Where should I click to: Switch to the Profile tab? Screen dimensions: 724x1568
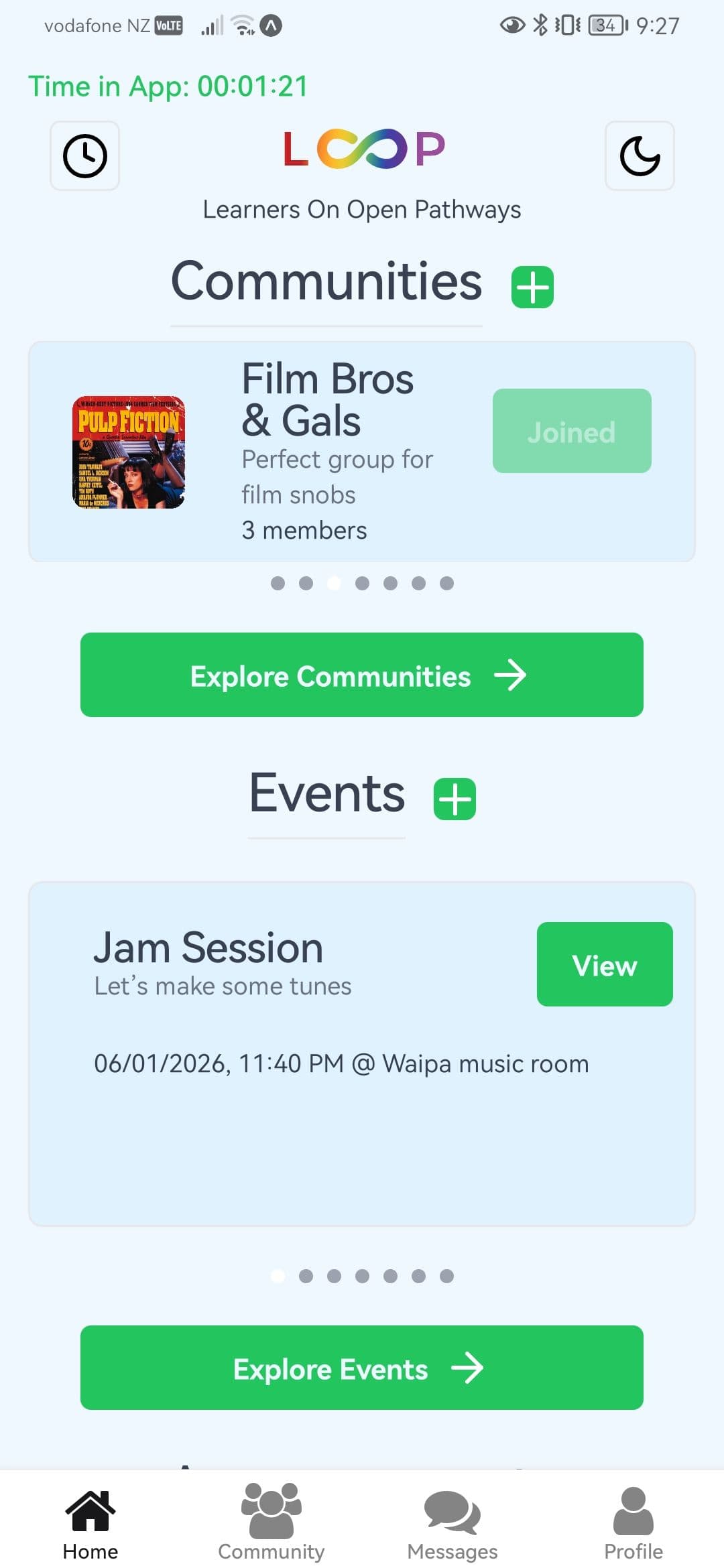(633, 1522)
